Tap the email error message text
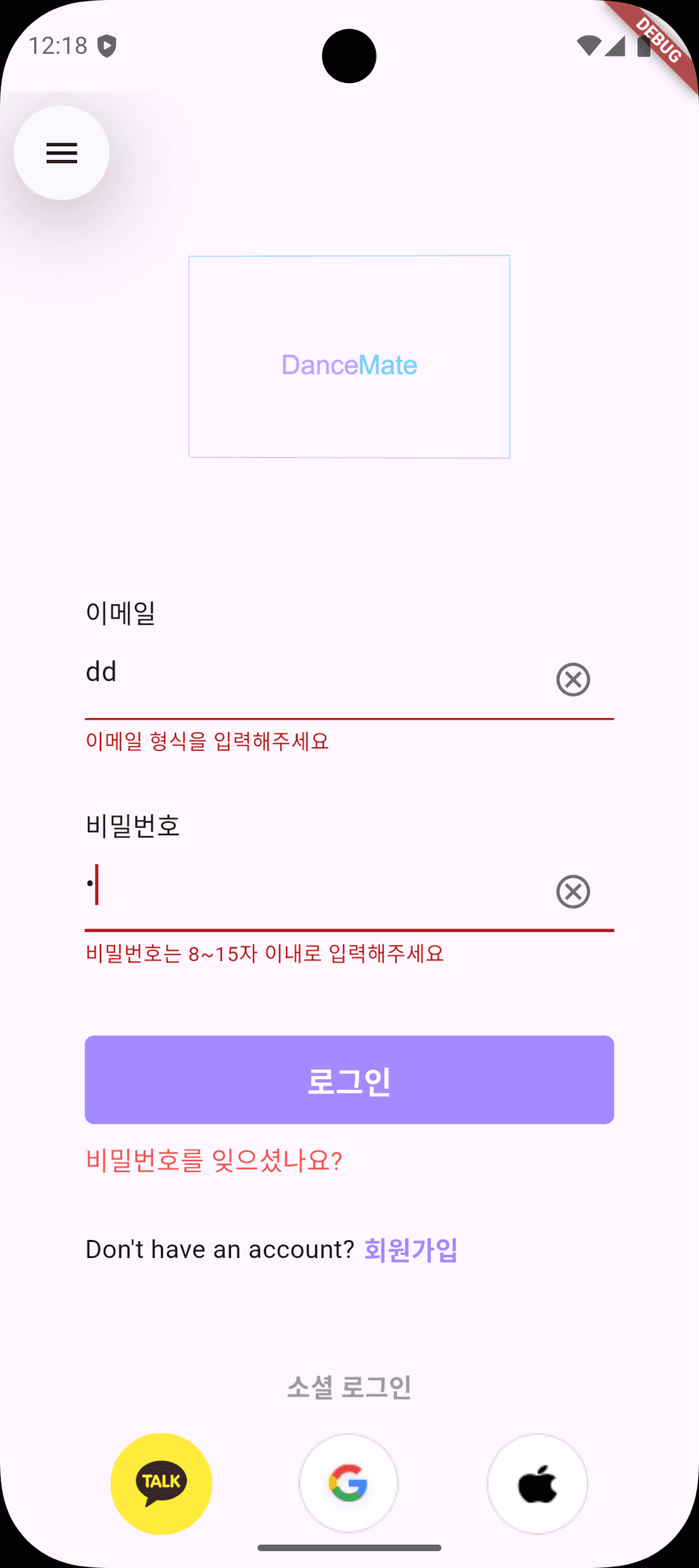 pyautogui.click(x=206, y=741)
